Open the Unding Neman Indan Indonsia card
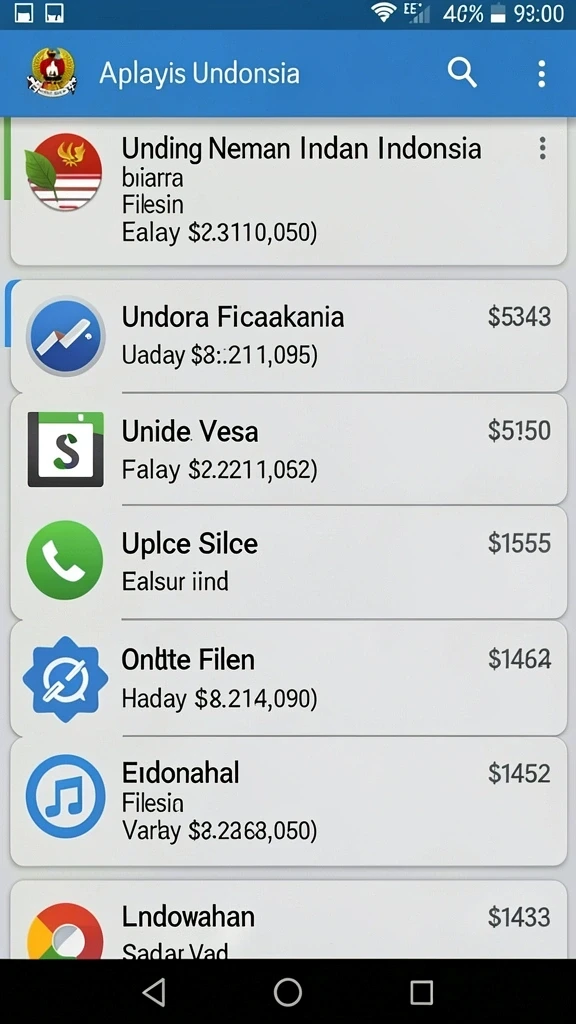This screenshot has height=1024, width=576. pyautogui.click(x=289, y=191)
